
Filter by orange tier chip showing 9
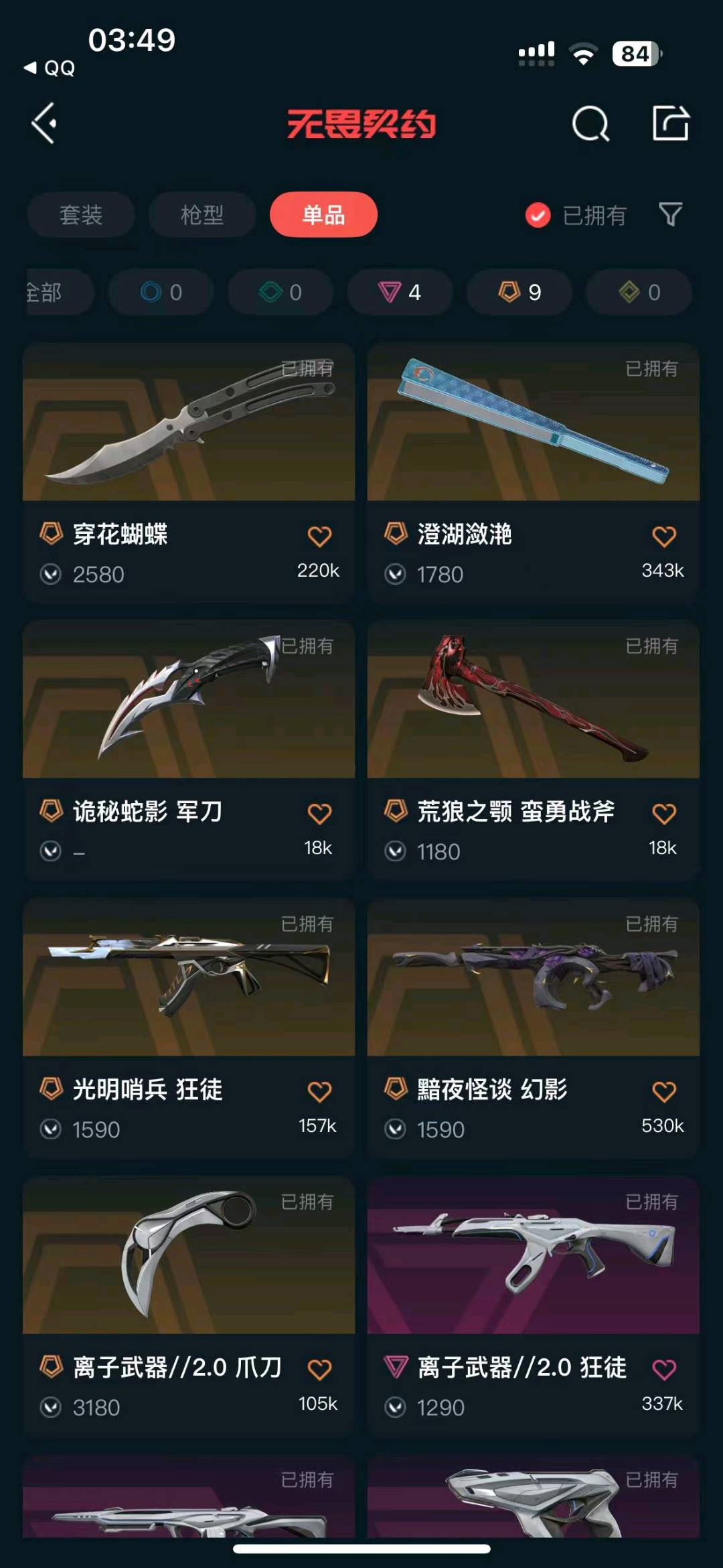519,292
